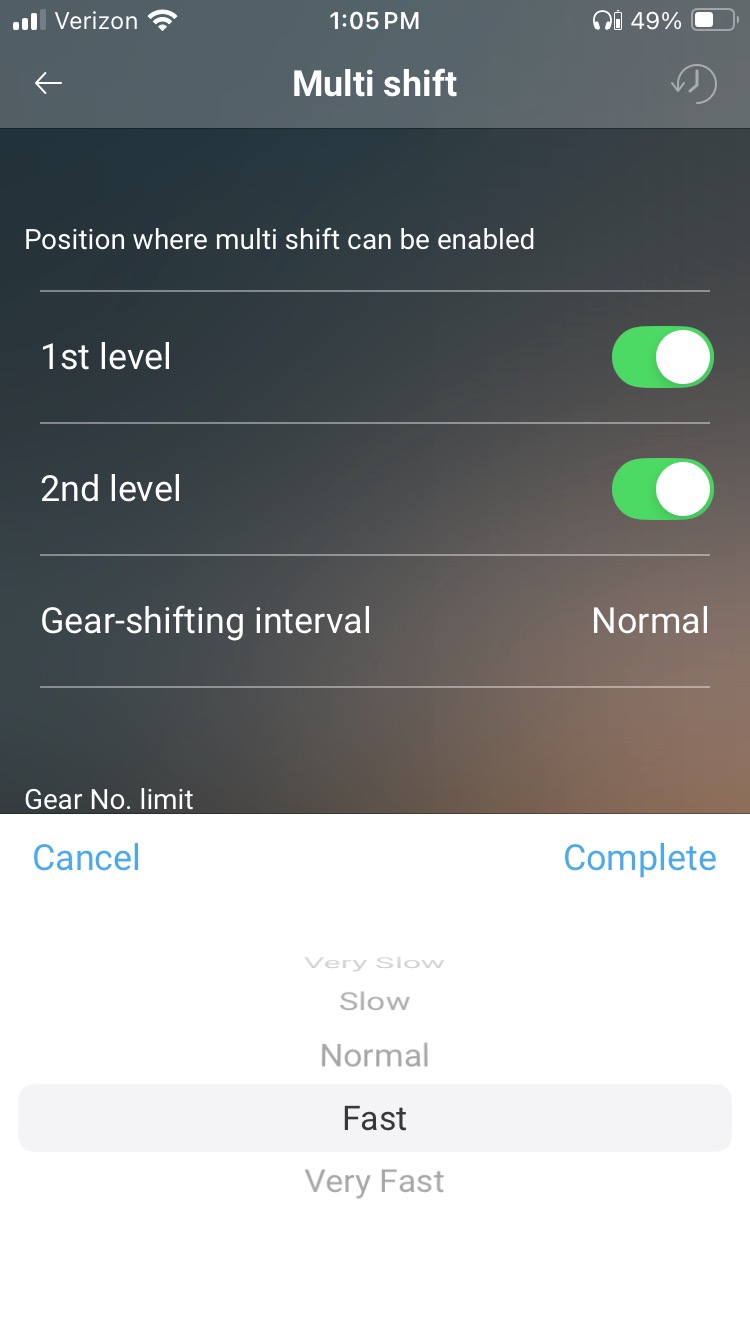The image size is (750, 1334).
Task: Open the Gear-shifting interval row
Action: pos(375,621)
